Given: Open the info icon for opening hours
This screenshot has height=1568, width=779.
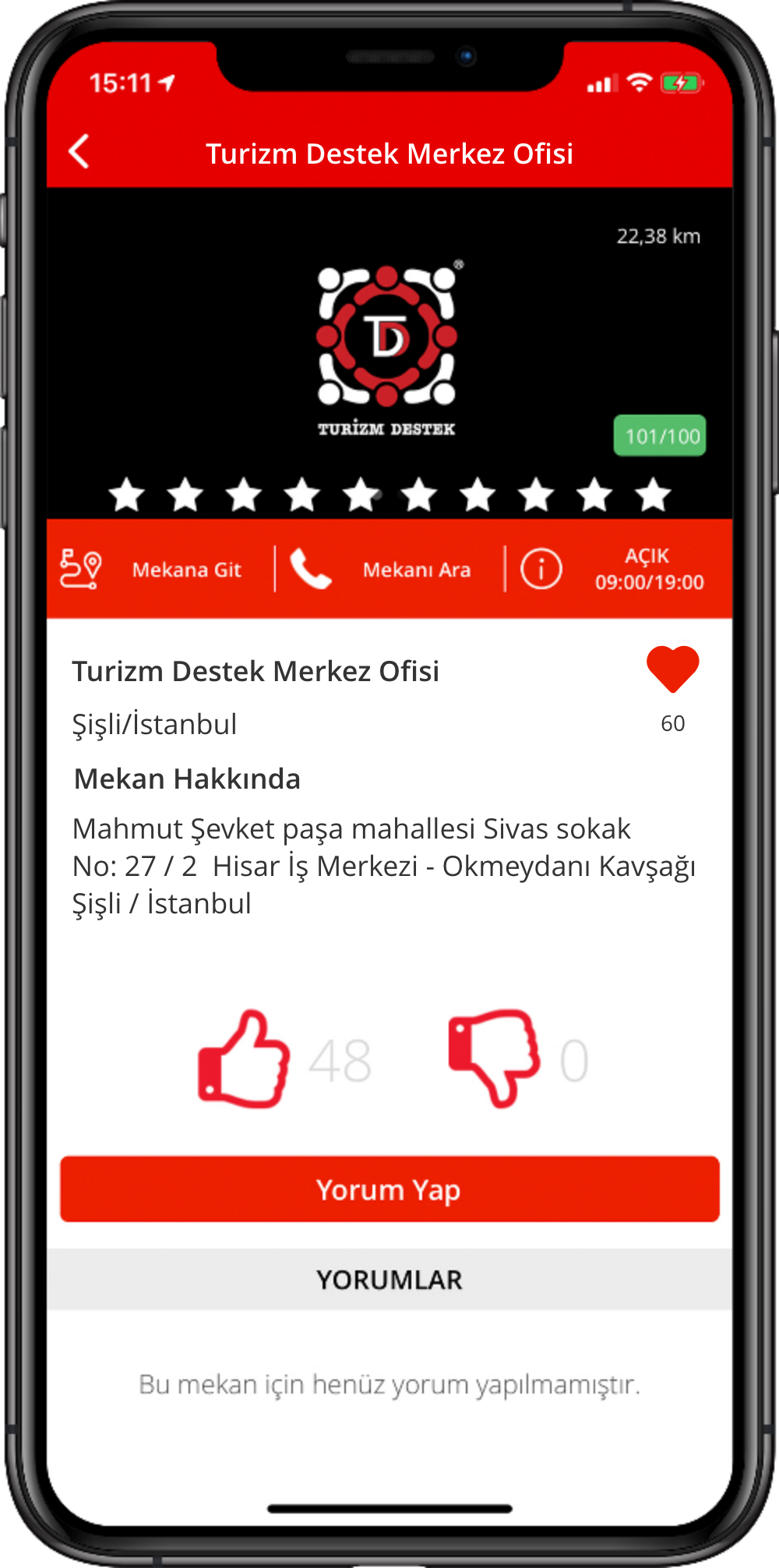Looking at the screenshot, I should coord(541,569).
